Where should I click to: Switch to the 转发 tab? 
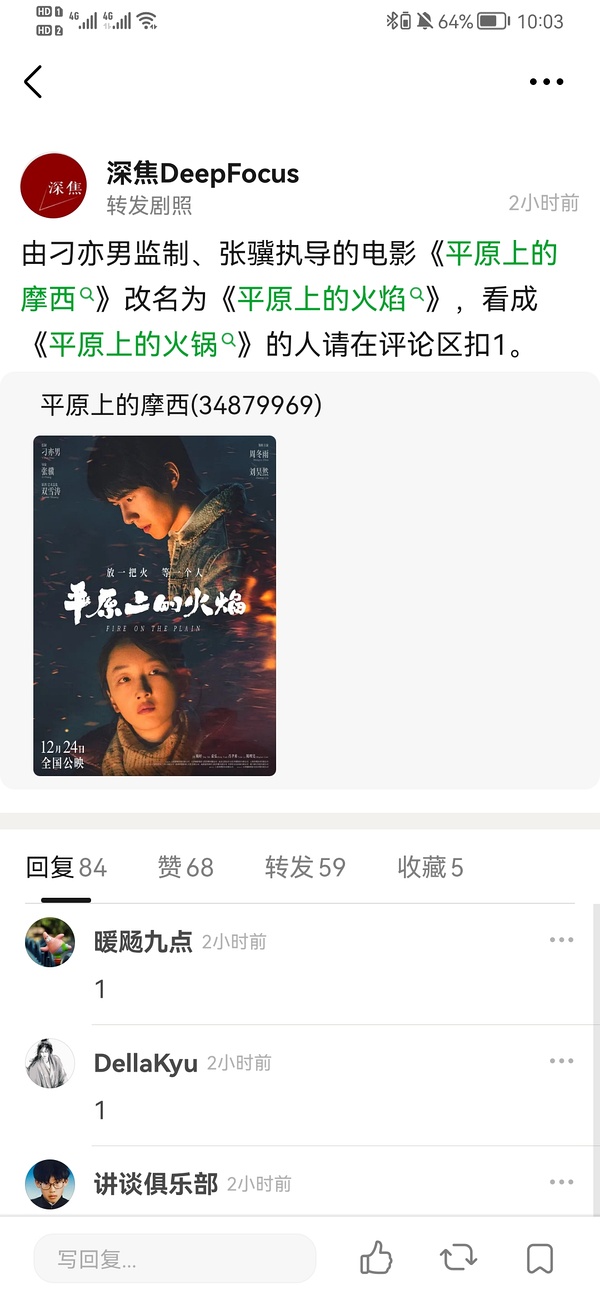click(304, 867)
